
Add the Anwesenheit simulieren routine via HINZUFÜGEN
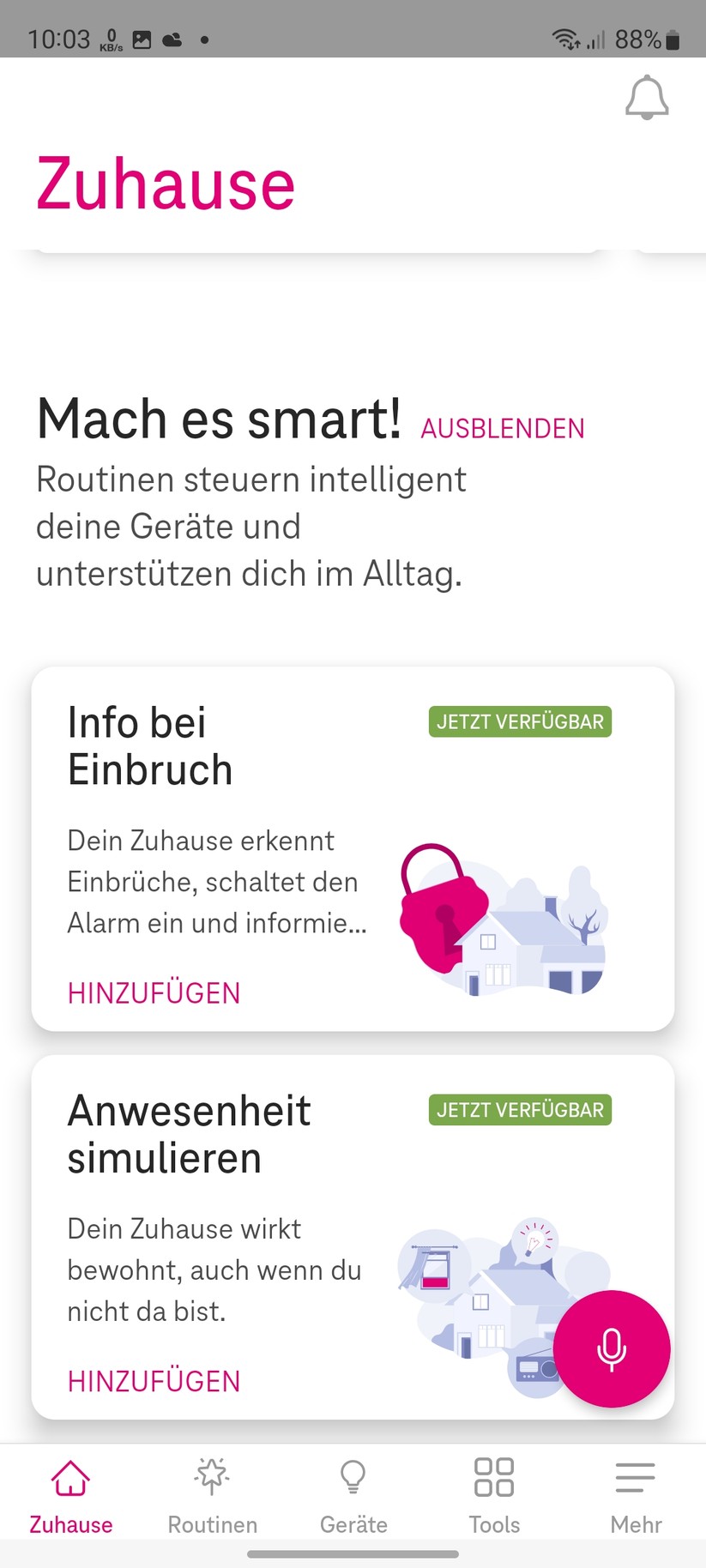[x=154, y=1381]
